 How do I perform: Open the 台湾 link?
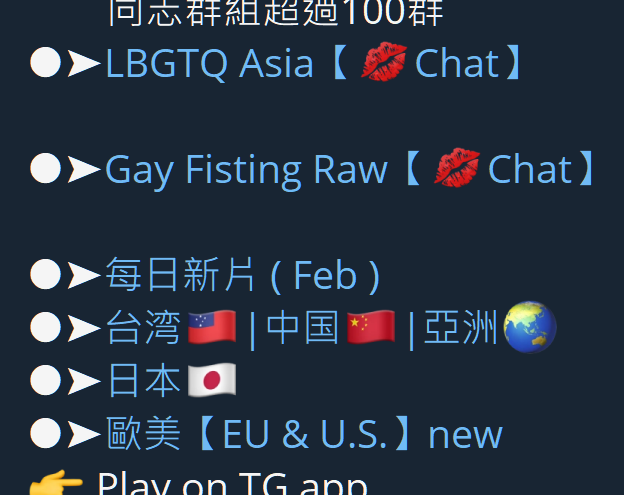(x=170, y=328)
